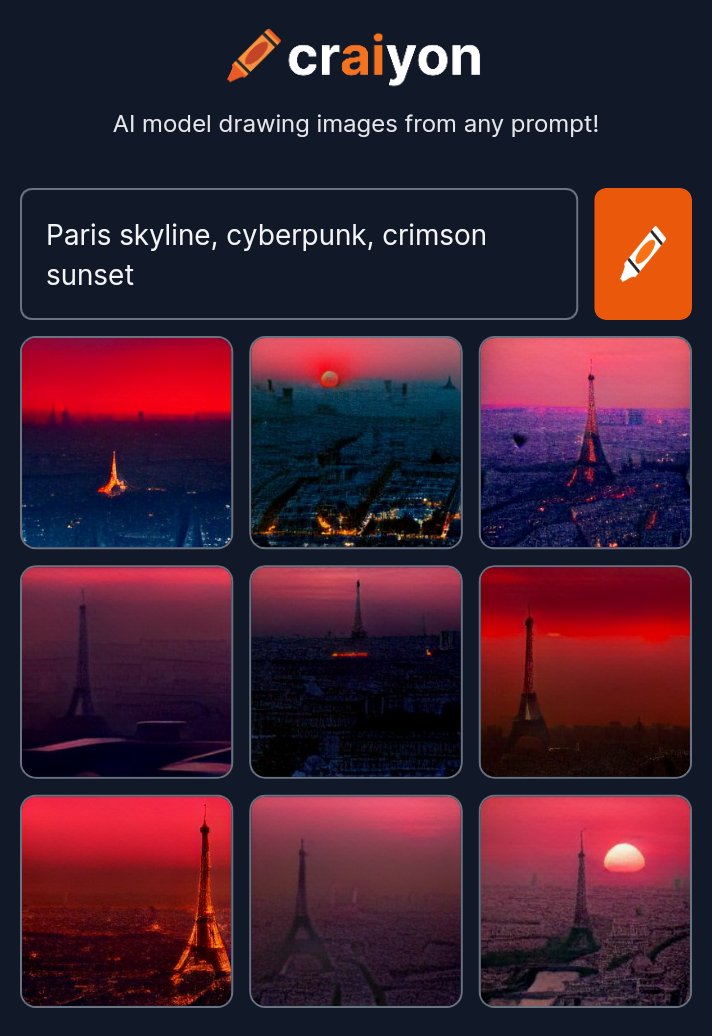View the pink sky and purple city image
Screen dimensions: 712x1036
pyautogui.click(x=585, y=442)
